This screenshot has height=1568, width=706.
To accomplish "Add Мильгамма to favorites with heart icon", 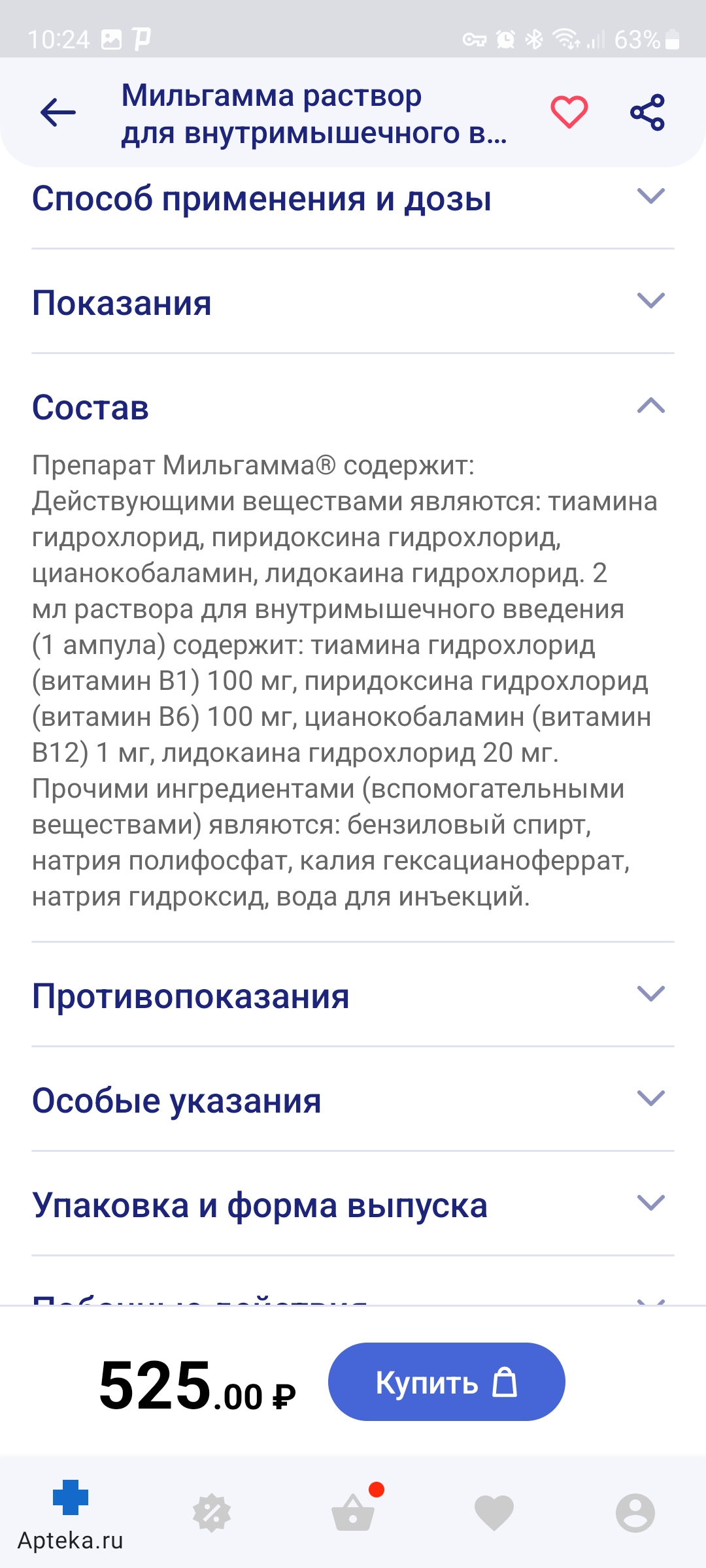I will pos(569,112).
